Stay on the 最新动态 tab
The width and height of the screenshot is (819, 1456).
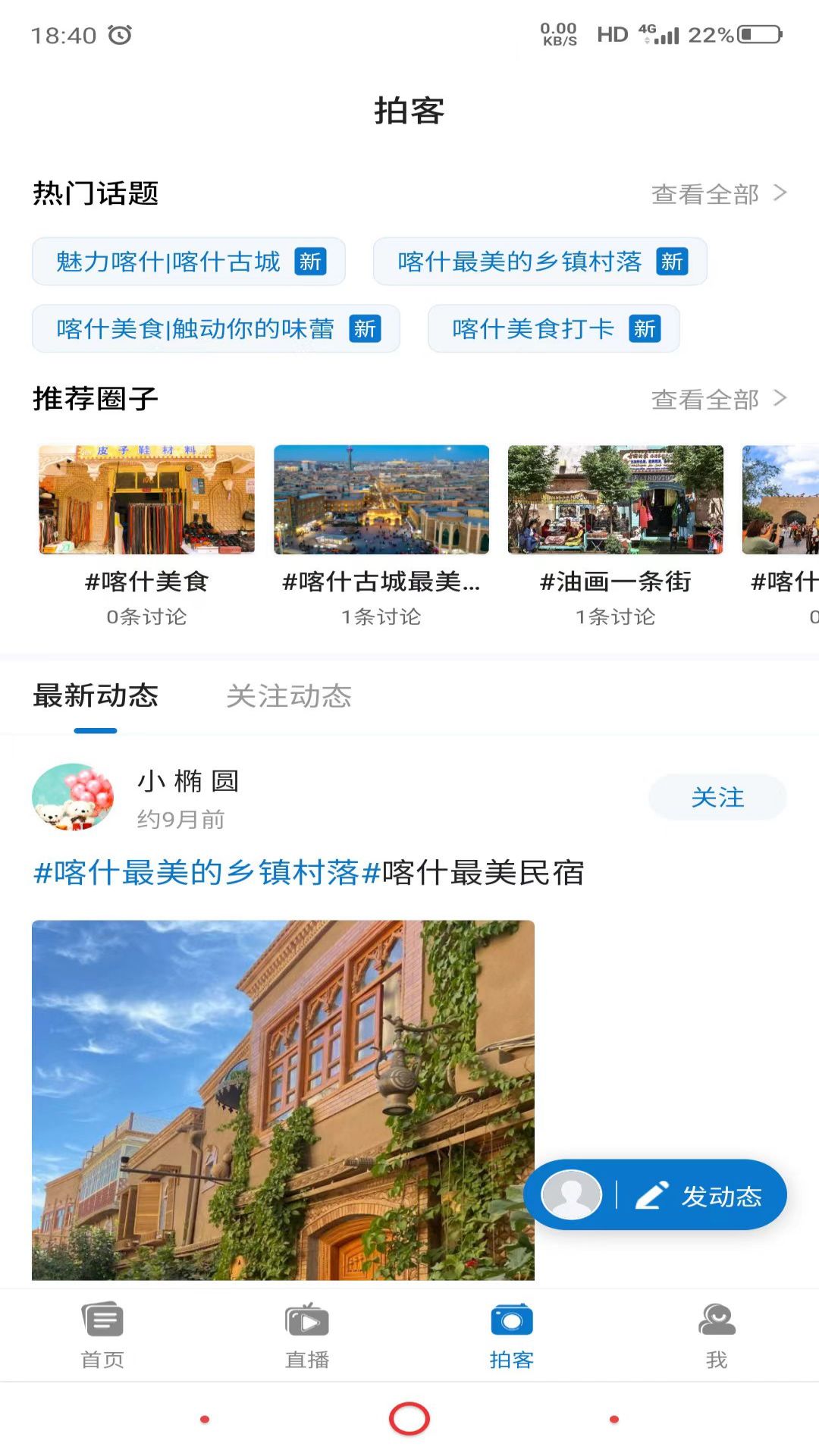pos(95,696)
